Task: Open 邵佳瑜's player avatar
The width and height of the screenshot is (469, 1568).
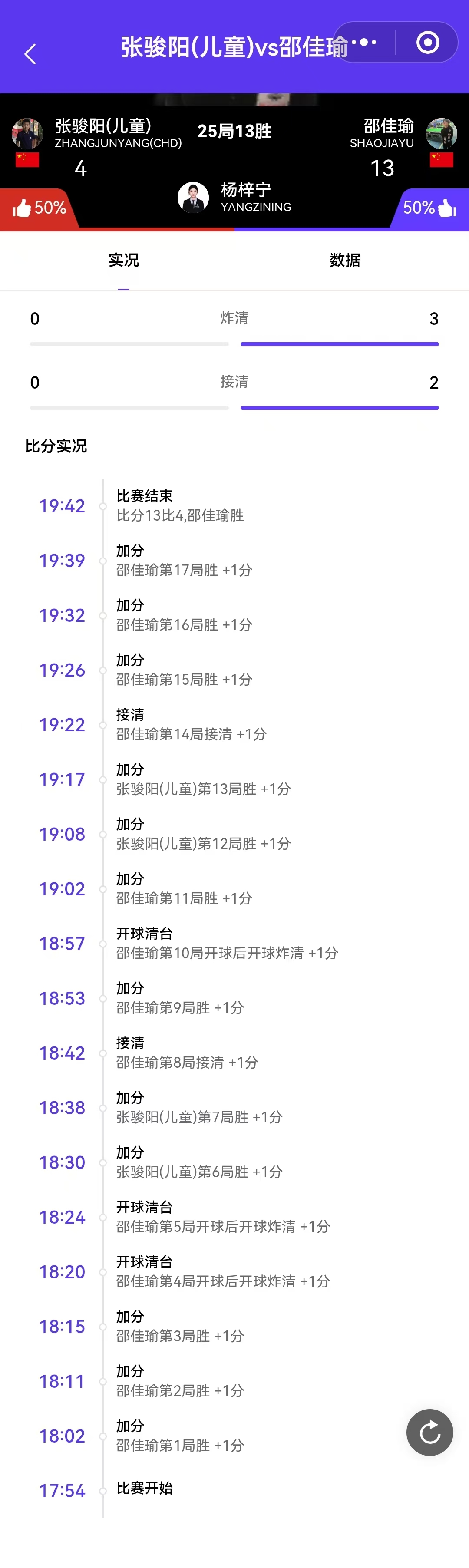Action: [442, 134]
